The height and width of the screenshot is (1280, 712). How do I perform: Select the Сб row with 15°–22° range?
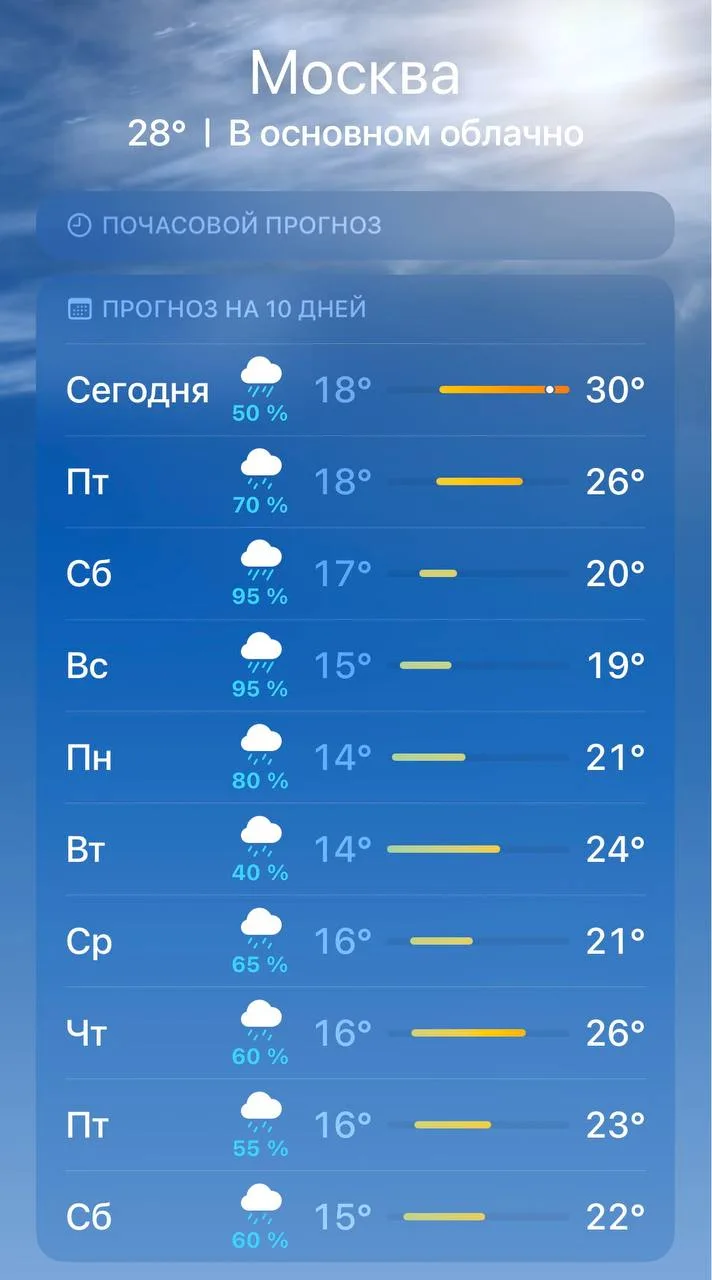[x=355, y=1217]
